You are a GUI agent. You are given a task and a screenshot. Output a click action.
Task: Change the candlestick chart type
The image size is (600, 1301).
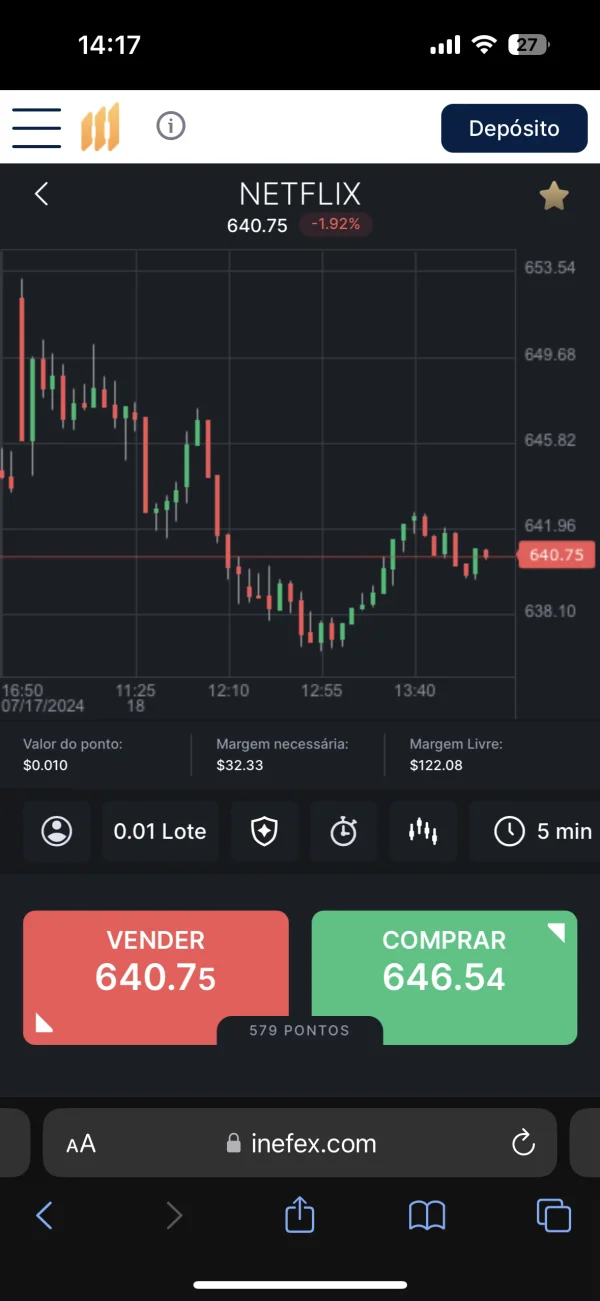tap(424, 831)
